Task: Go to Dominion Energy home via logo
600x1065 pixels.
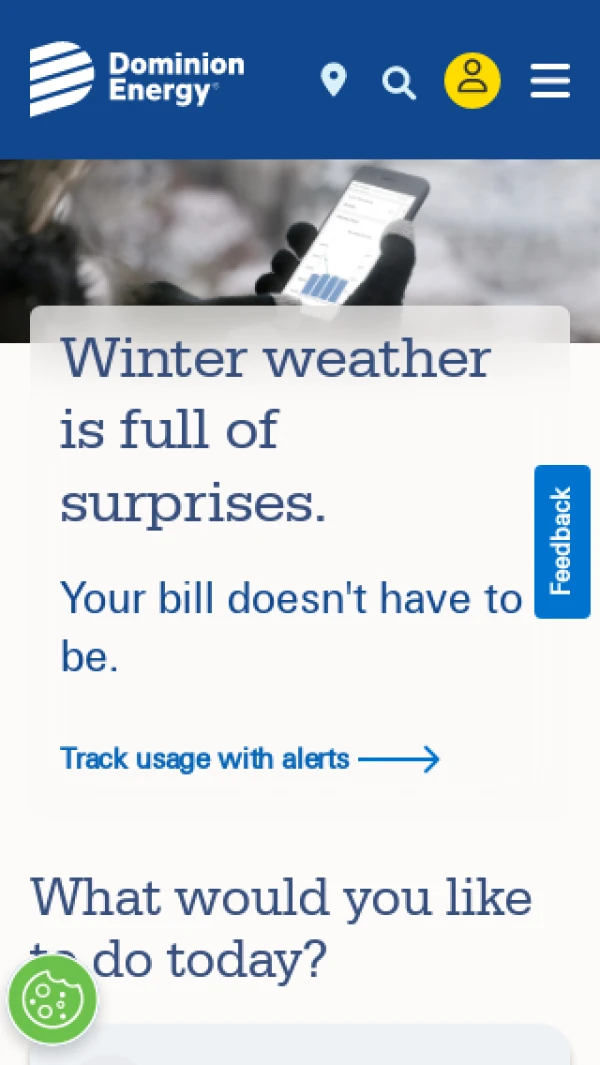Action: point(137,79)
